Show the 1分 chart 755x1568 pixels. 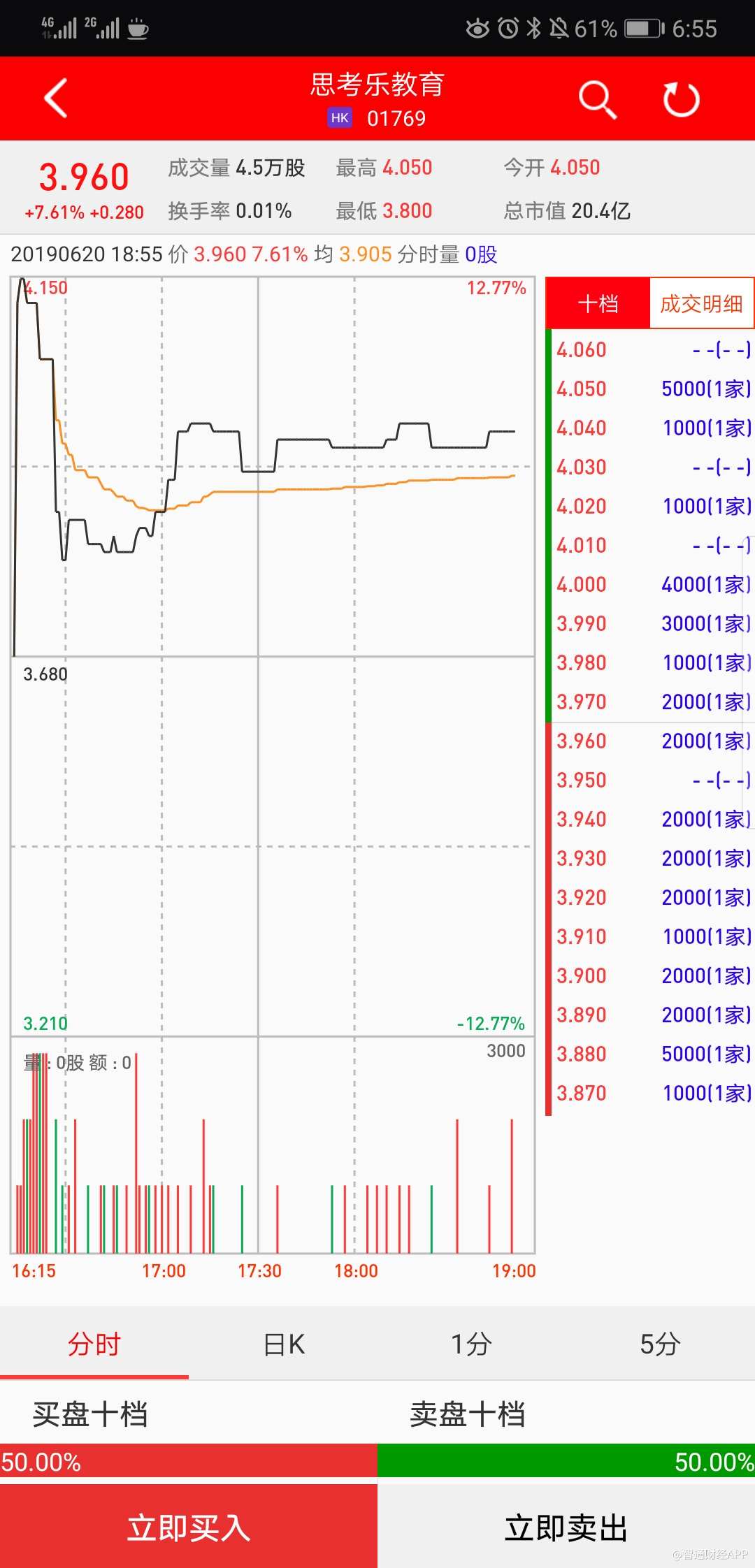[x=472, y=1344]
